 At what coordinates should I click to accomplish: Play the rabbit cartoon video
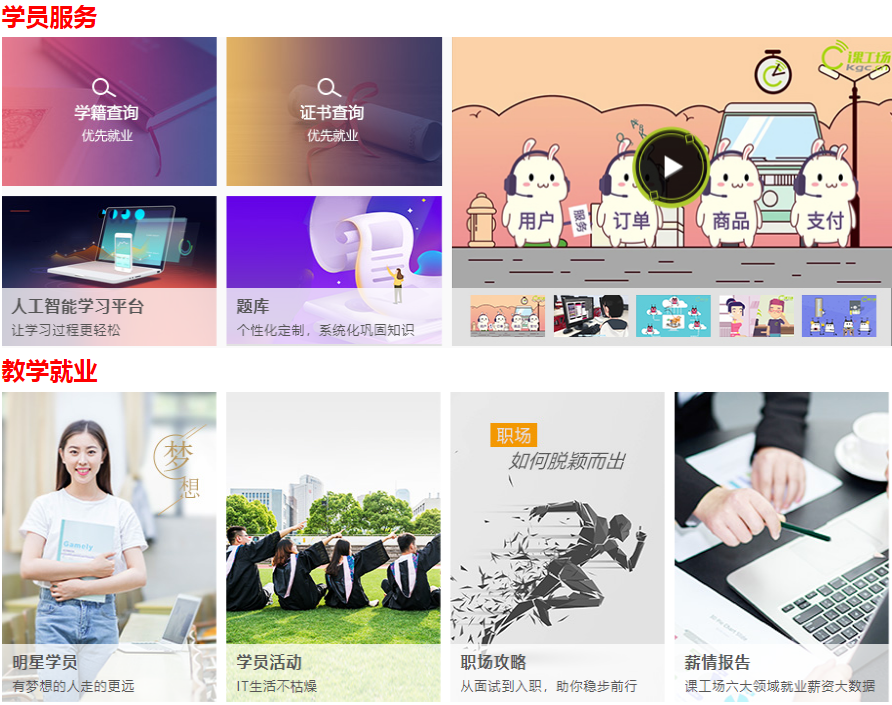coord(672,166)
